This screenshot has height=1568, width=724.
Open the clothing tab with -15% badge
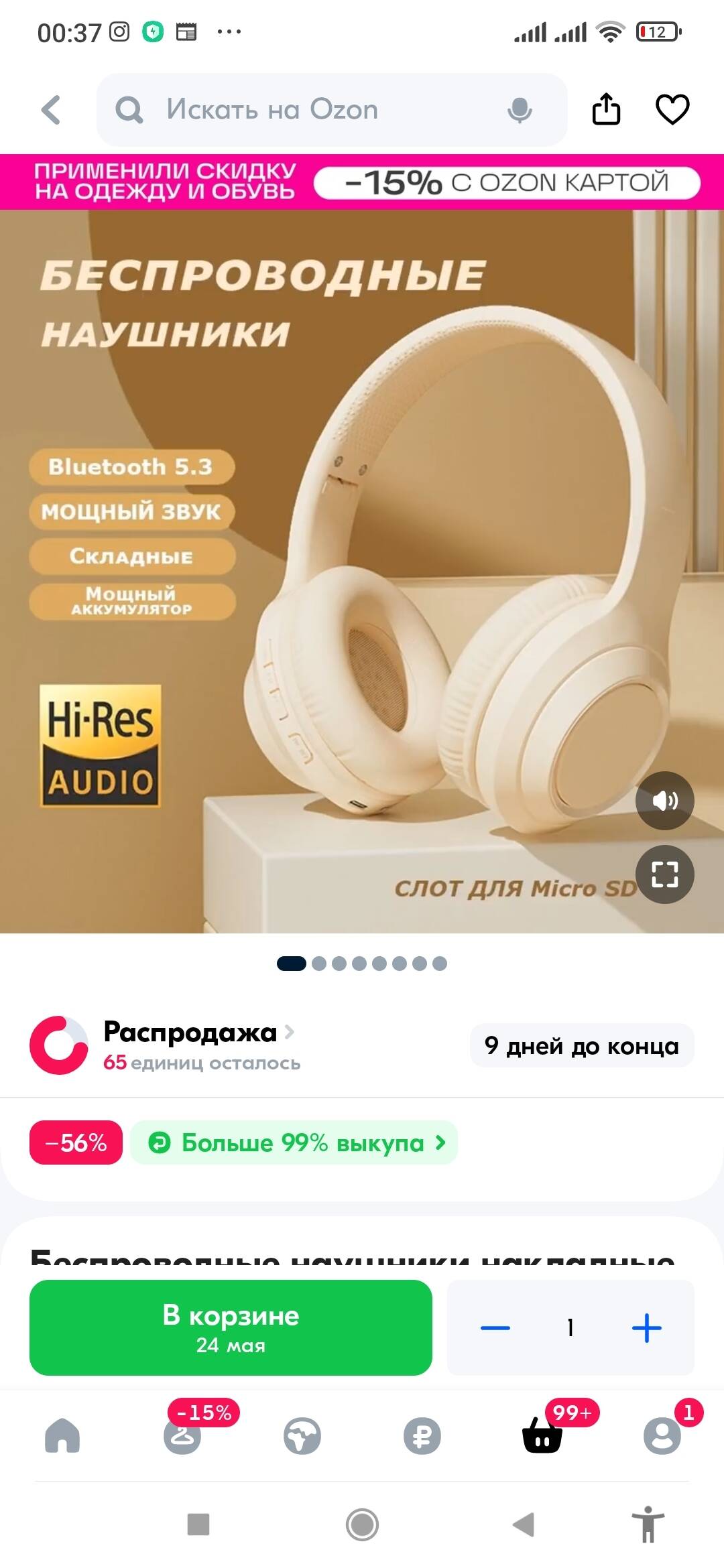tap(182, 1436)
